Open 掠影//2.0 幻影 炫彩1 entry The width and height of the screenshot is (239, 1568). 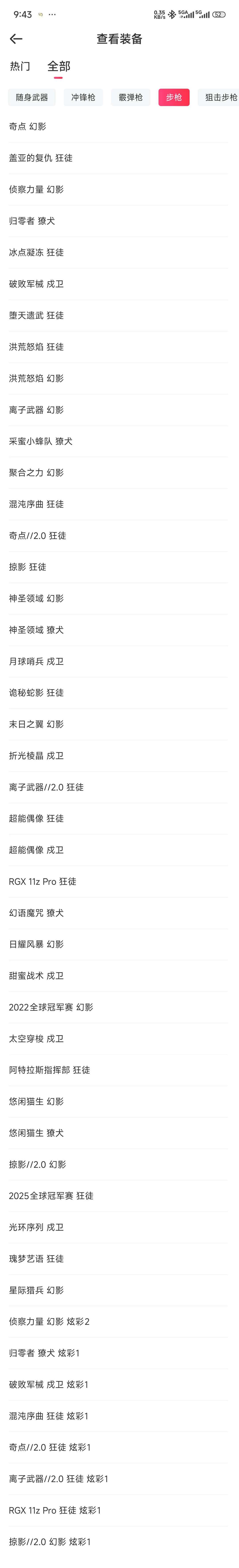click(50, 1542)
